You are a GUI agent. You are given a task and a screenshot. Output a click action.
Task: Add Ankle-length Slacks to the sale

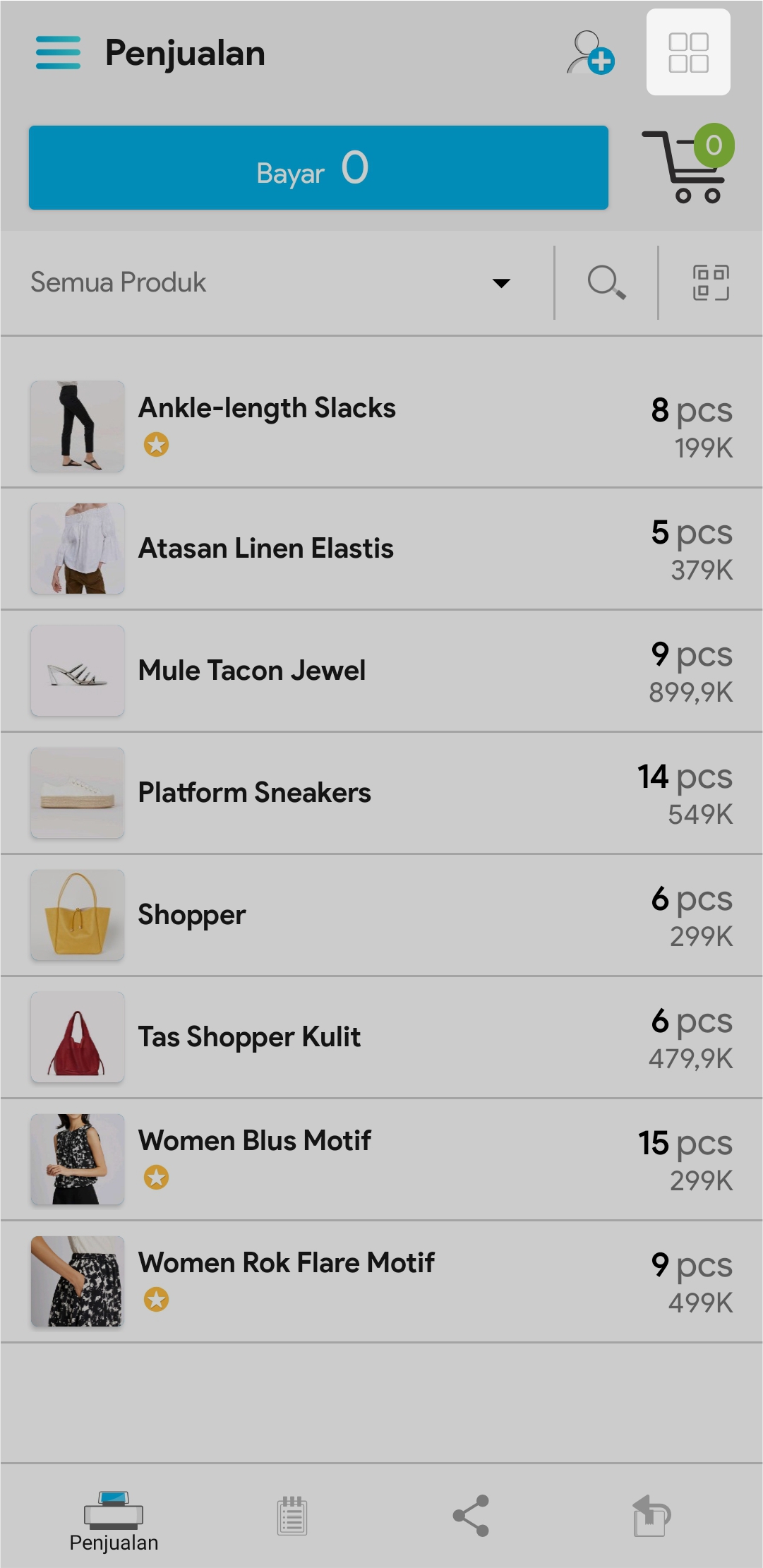[381, 426]
